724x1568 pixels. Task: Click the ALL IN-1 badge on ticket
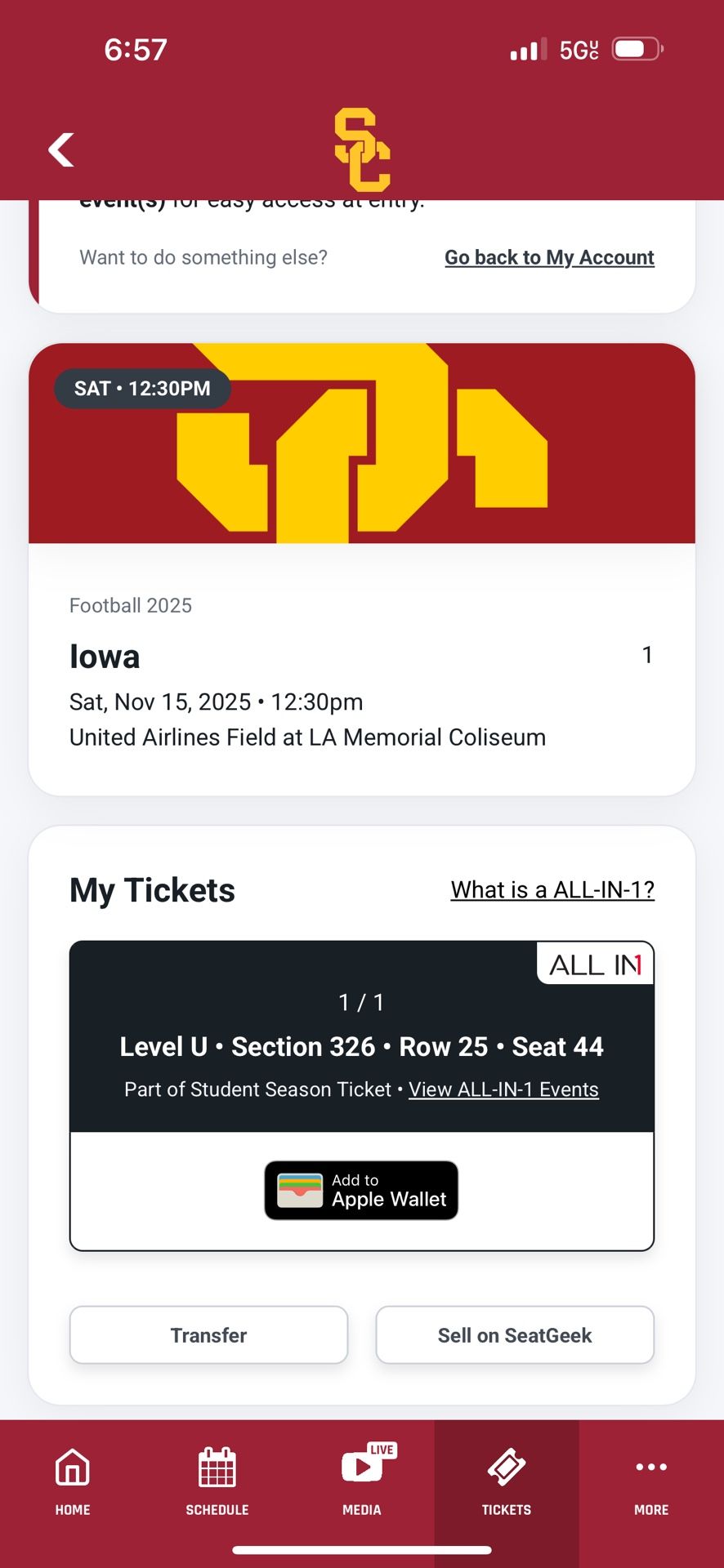(x=595, y=964)
